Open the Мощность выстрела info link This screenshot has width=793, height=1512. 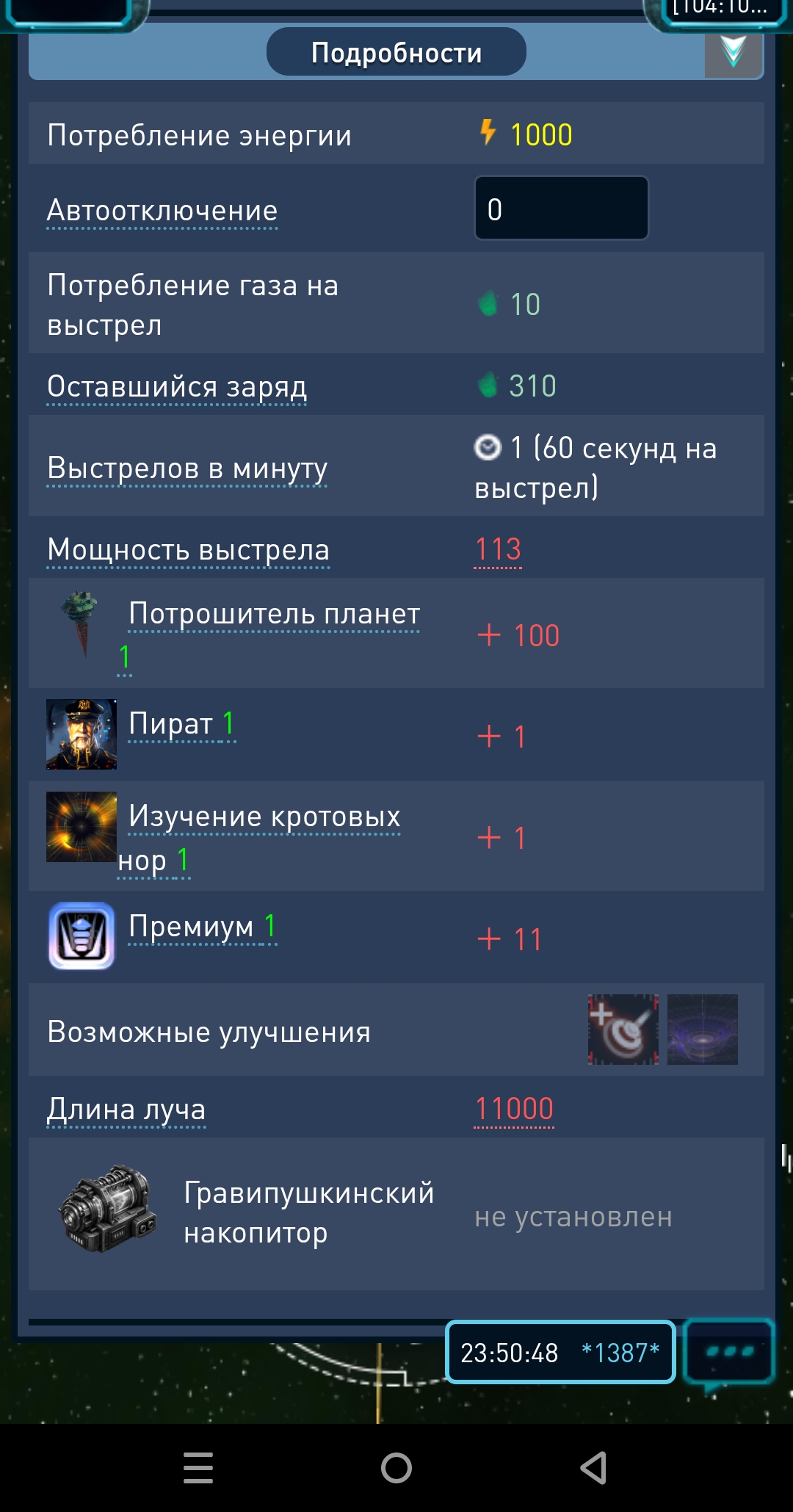(x=189, y=550)
